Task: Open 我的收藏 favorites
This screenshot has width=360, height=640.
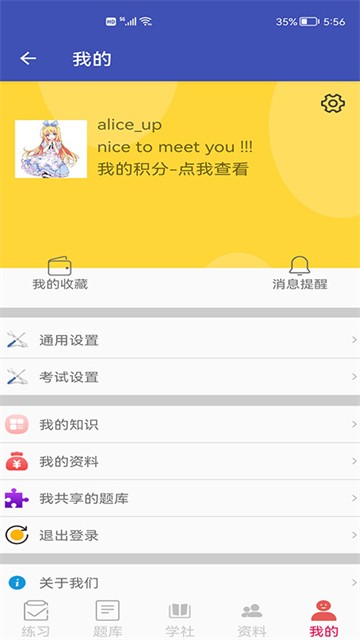Action: coord(60,273)
